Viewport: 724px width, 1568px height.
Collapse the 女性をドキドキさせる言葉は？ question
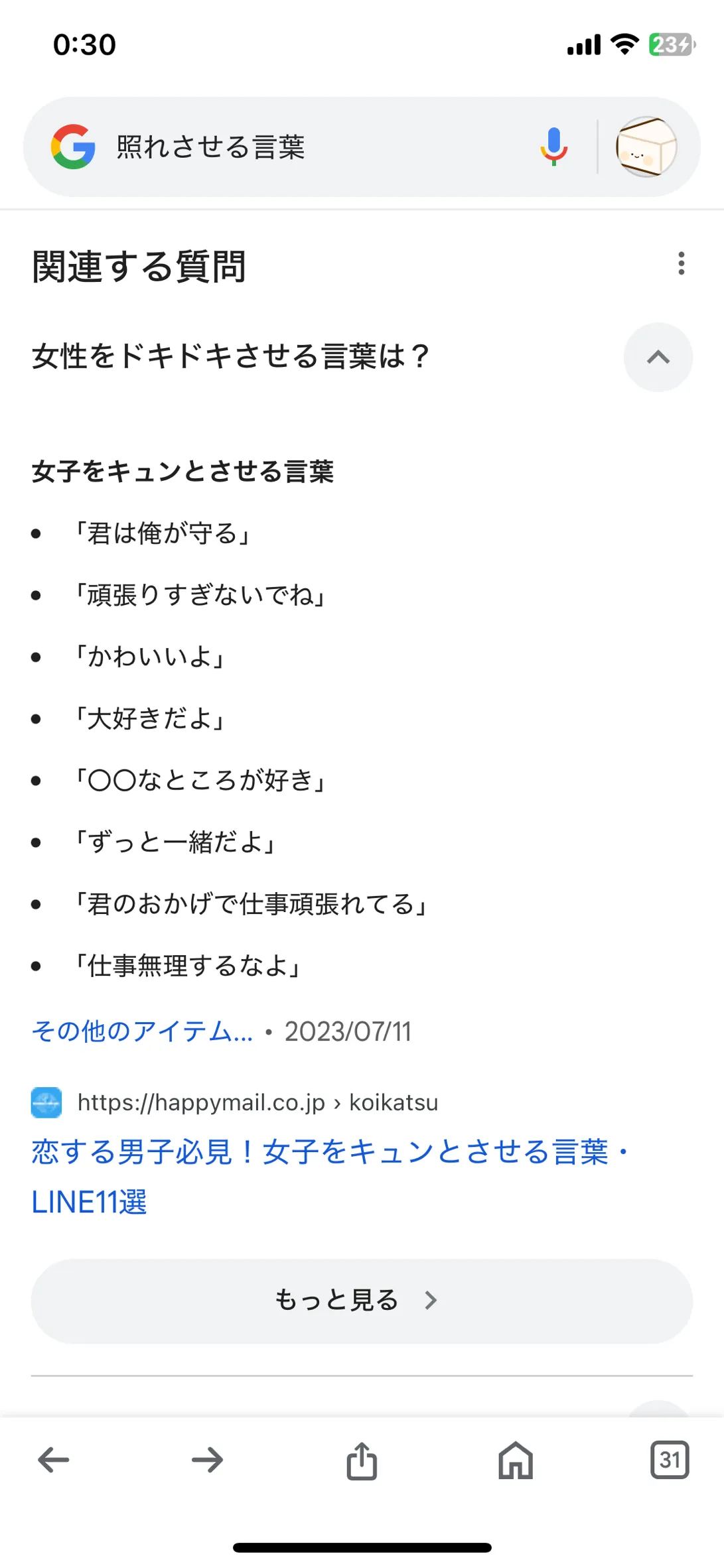pos(658,357)
